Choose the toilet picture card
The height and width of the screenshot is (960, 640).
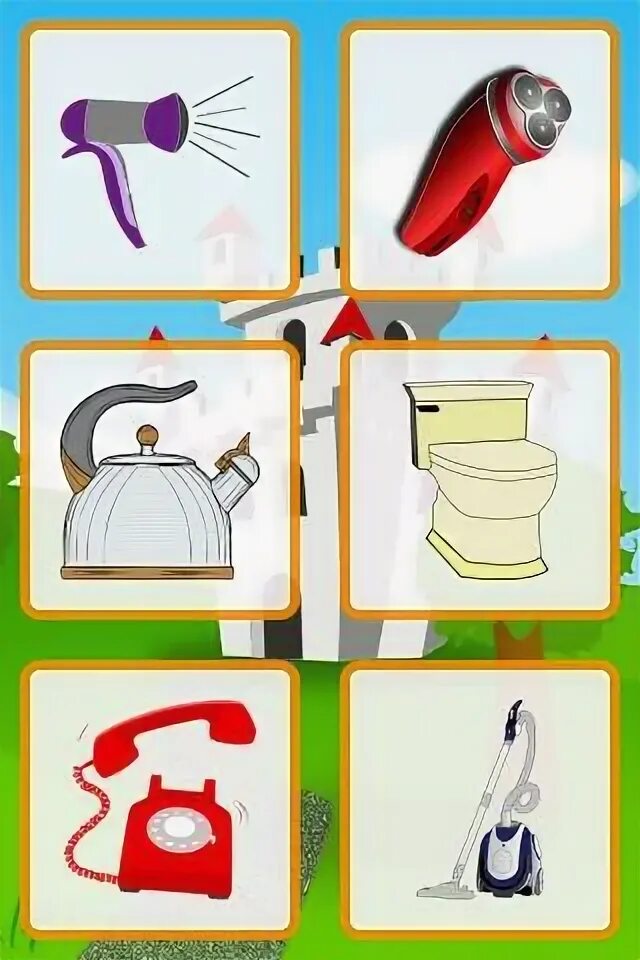[x=480, y=480]
